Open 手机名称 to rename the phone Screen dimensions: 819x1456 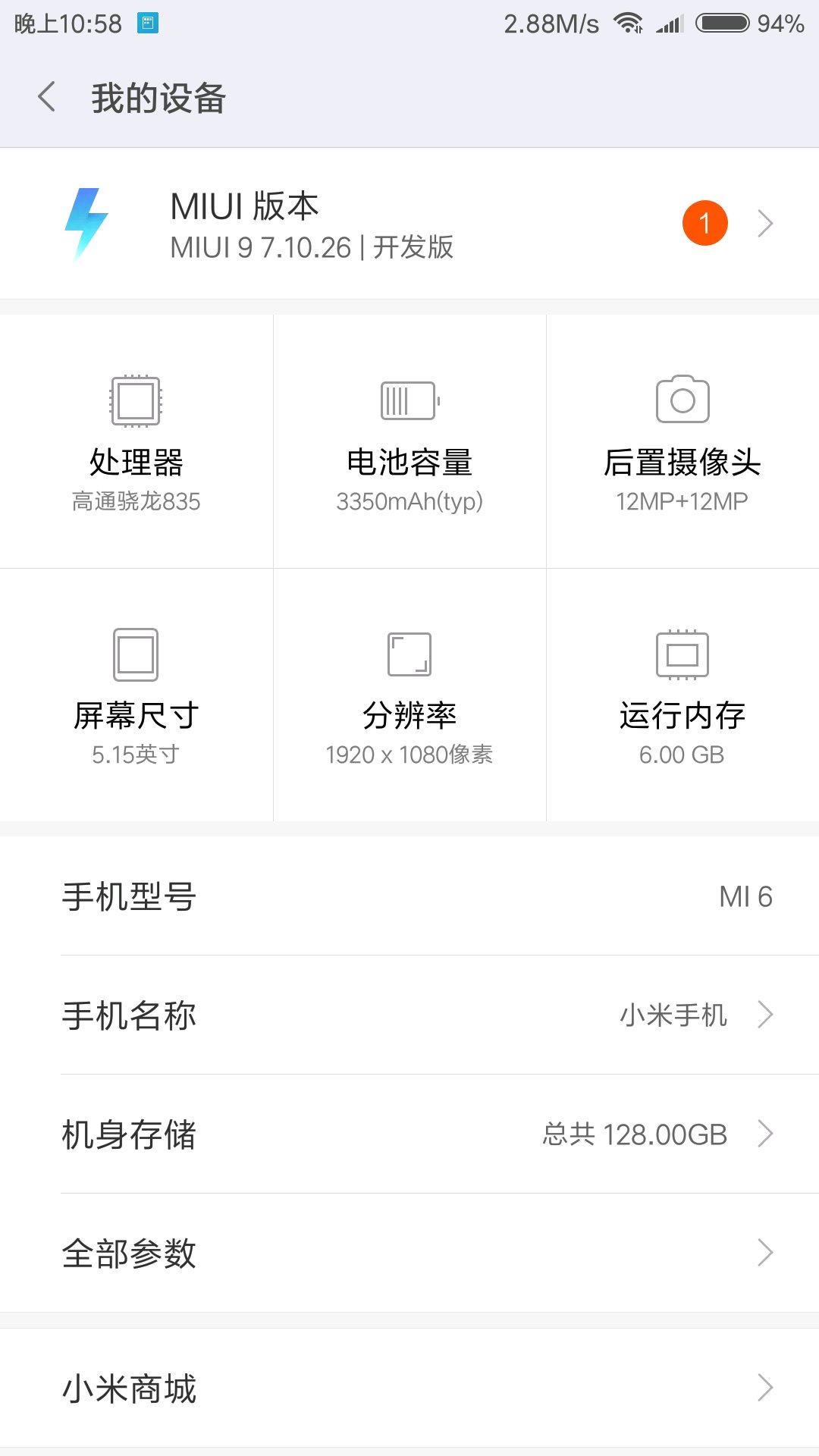click(409, 1015)
